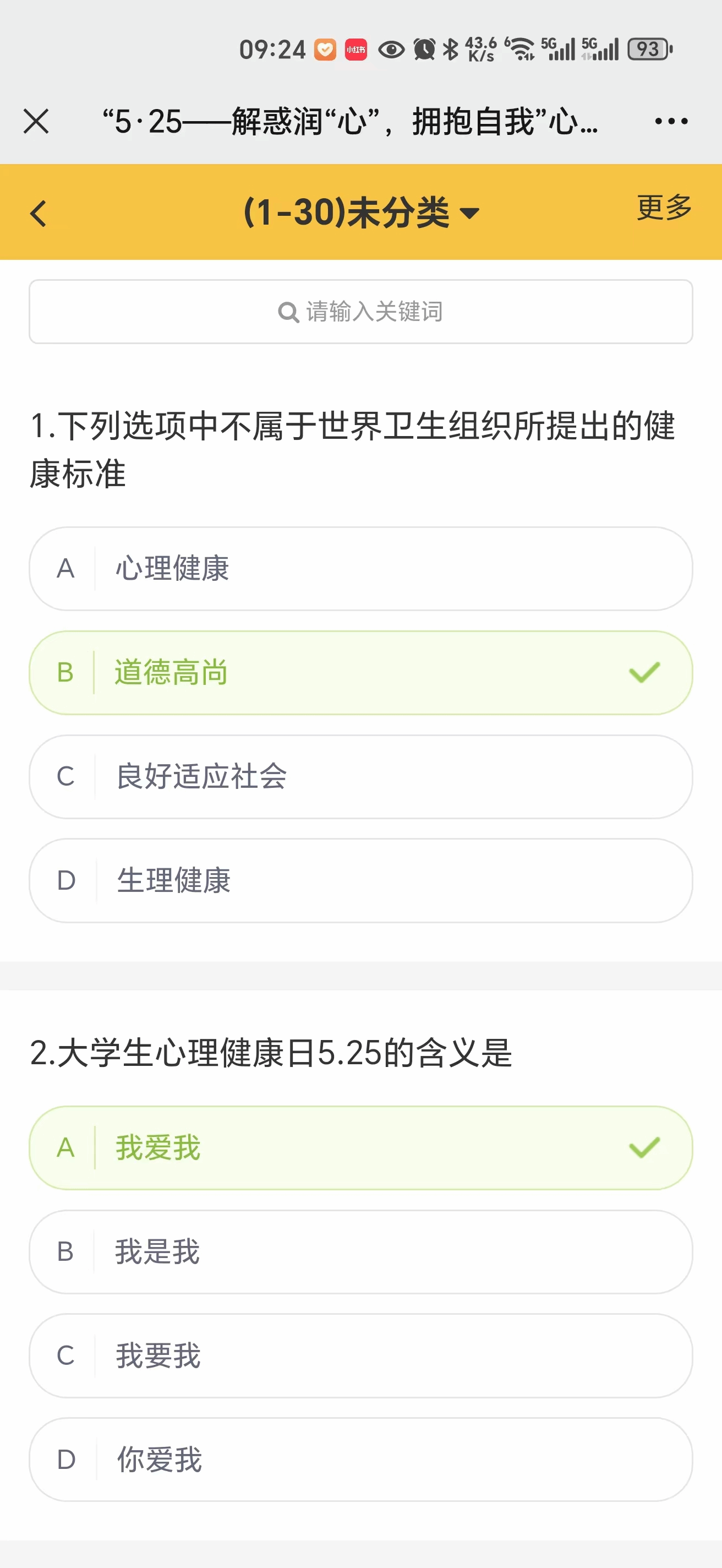Select answer A 心理健康

(x=360, y=569)
